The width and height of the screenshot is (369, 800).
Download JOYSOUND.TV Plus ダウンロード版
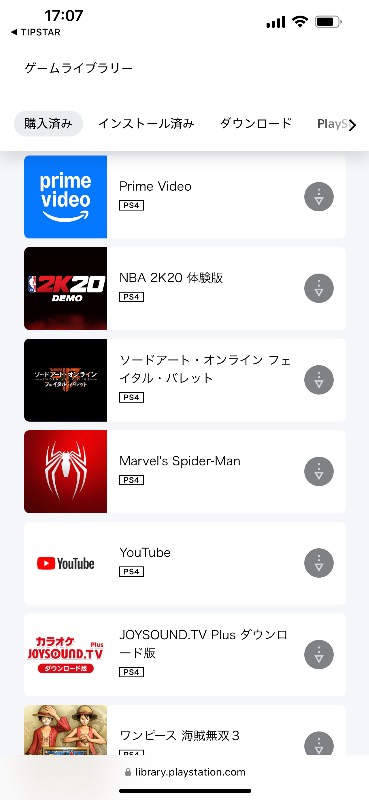[x=319, y=655]
